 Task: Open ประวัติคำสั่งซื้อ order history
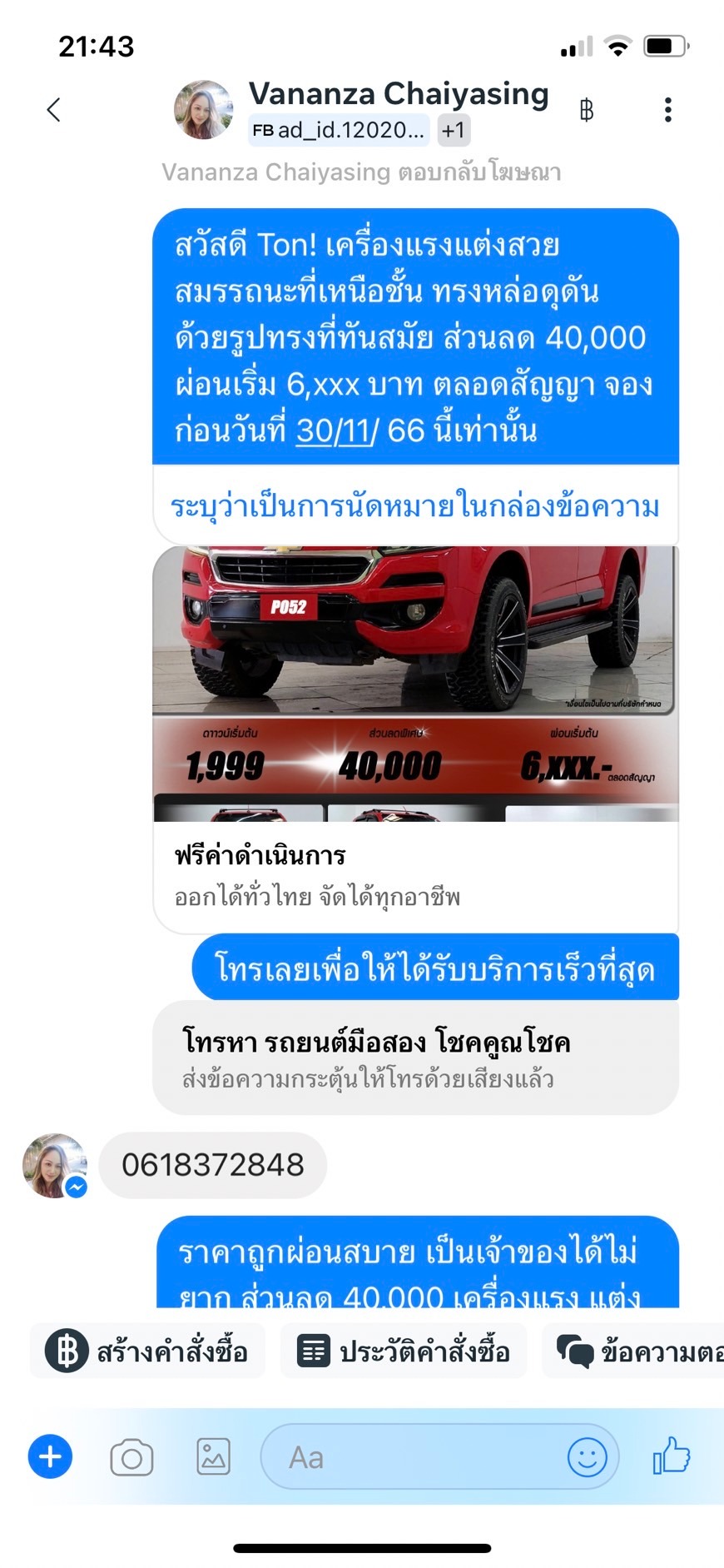[x=404, y=1351]
